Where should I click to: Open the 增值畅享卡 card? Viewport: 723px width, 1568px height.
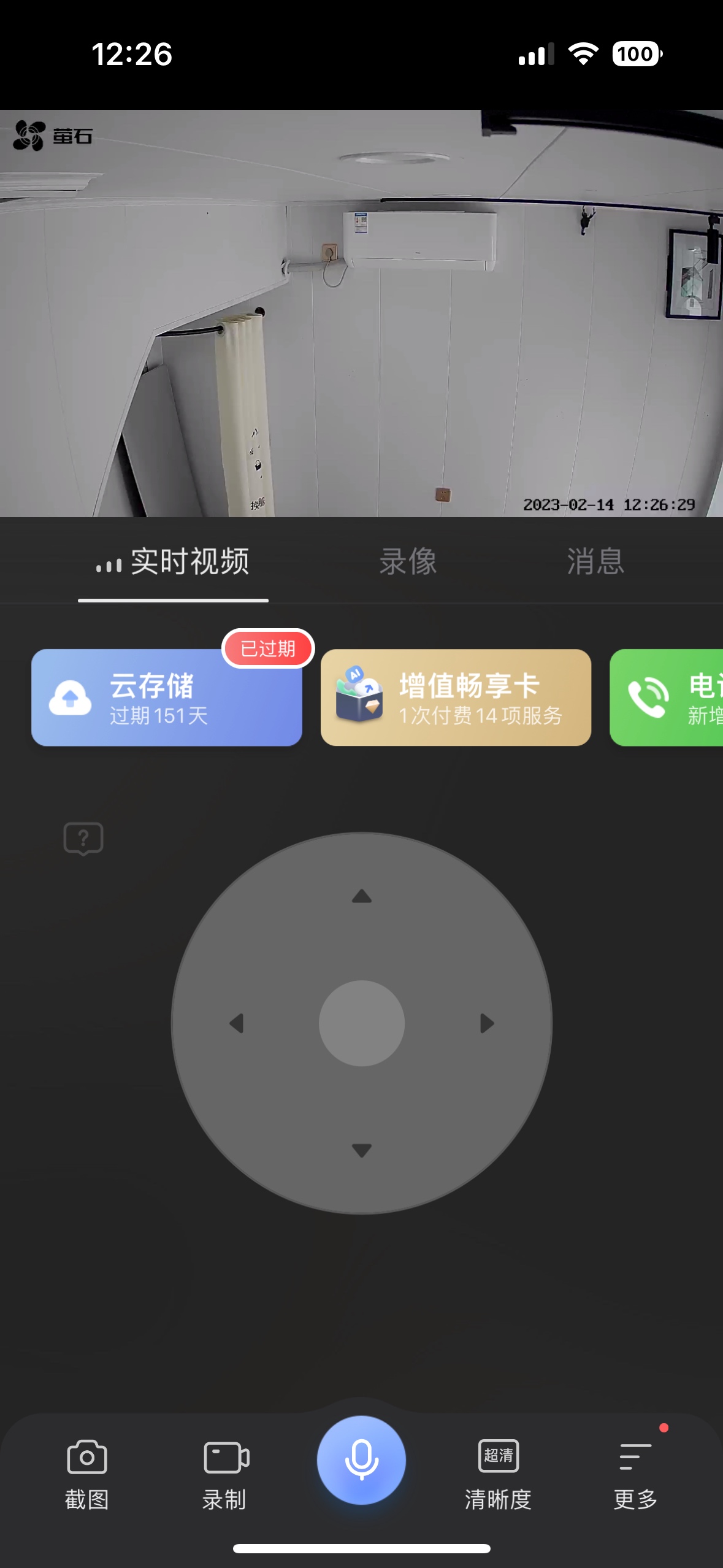click(x=456, y=698)
